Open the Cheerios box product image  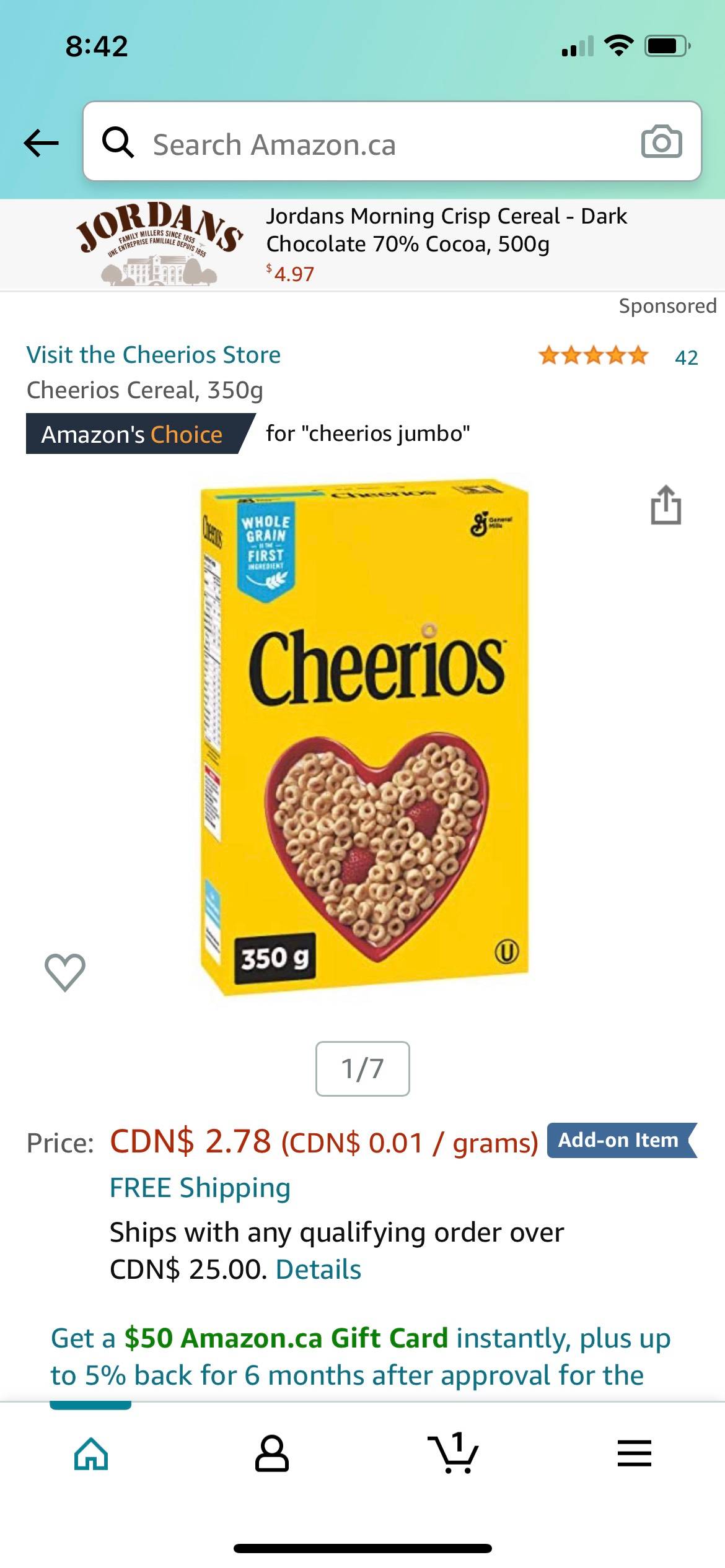[364, 737]
